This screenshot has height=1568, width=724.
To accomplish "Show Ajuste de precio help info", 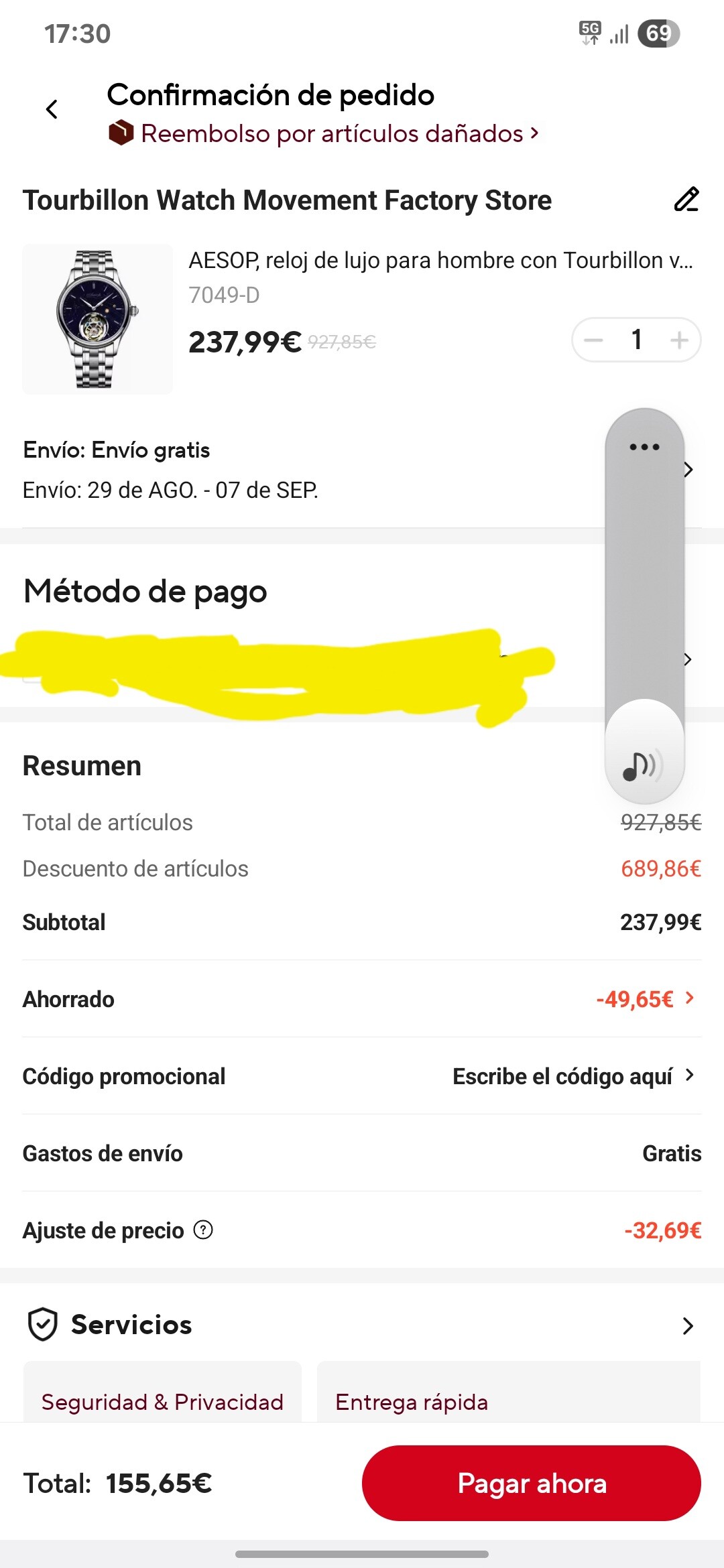I will pyautogui.click(x=203, y=1230).
